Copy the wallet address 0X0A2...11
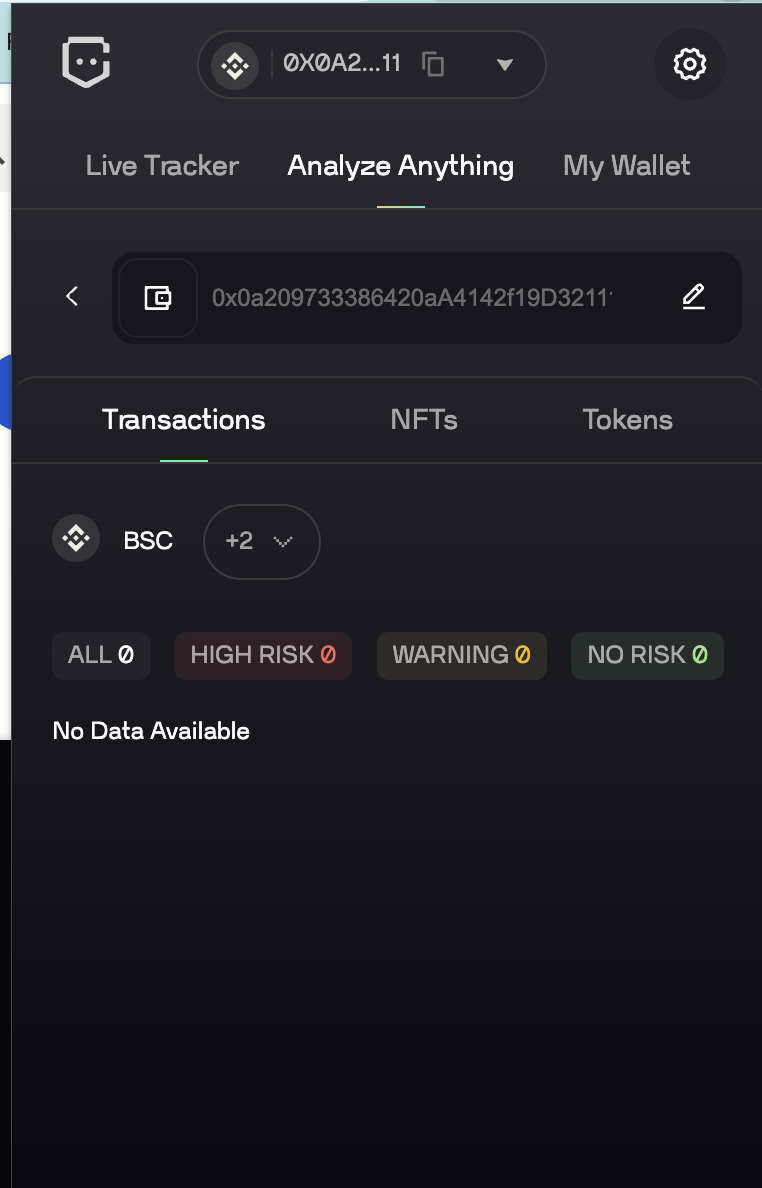Screen dimensions: 762x1188 tap(433, 65)
